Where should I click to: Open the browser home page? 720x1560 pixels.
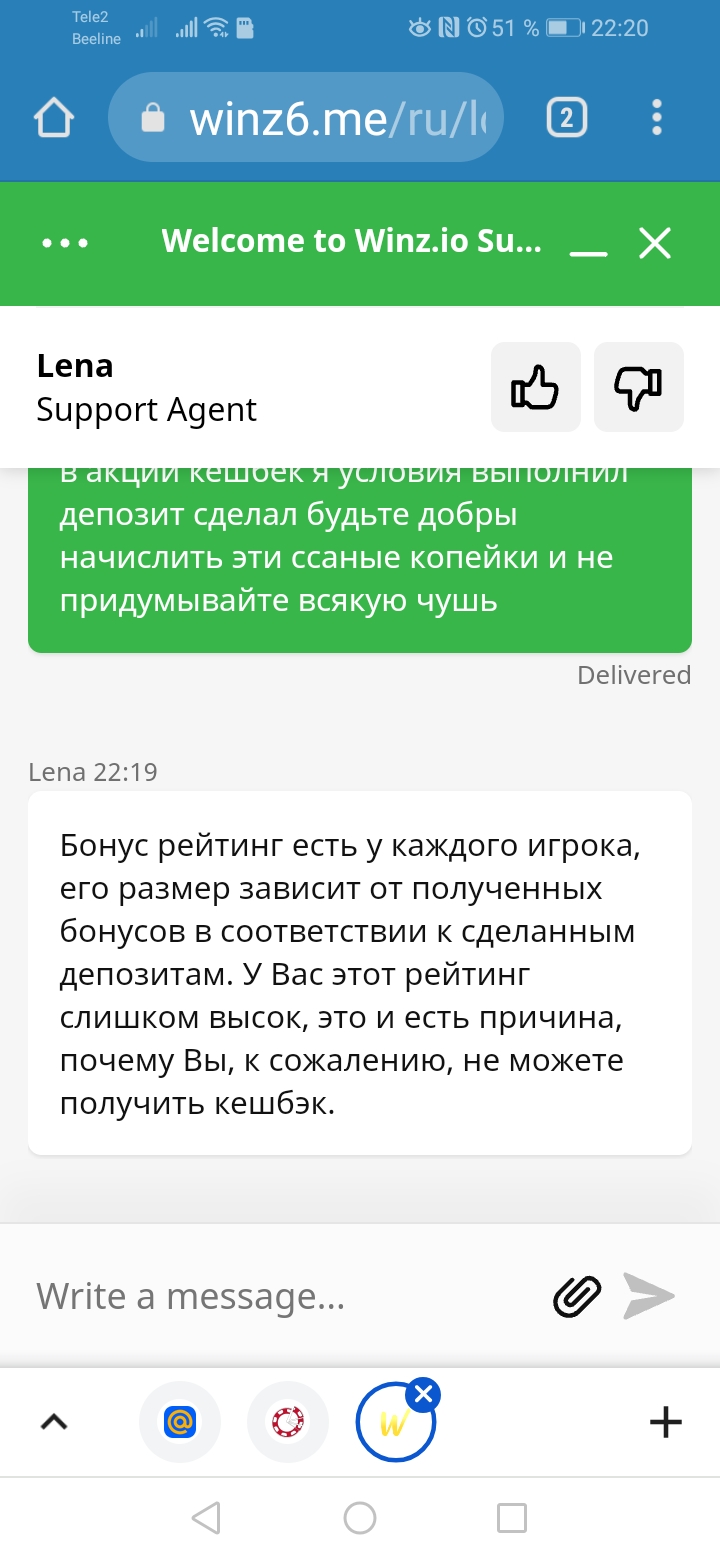(x=54, y=118)
